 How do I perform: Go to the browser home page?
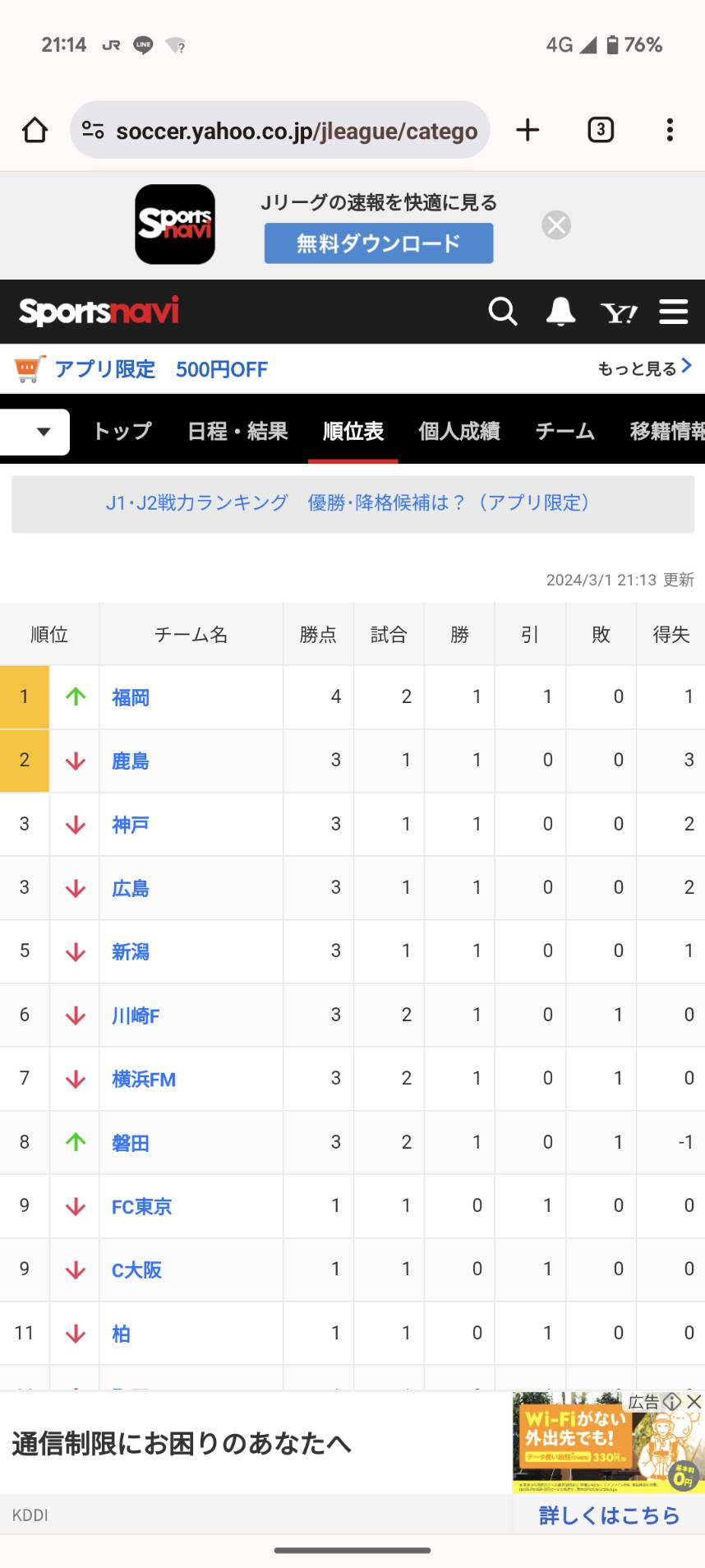click(x=35, y=130)
